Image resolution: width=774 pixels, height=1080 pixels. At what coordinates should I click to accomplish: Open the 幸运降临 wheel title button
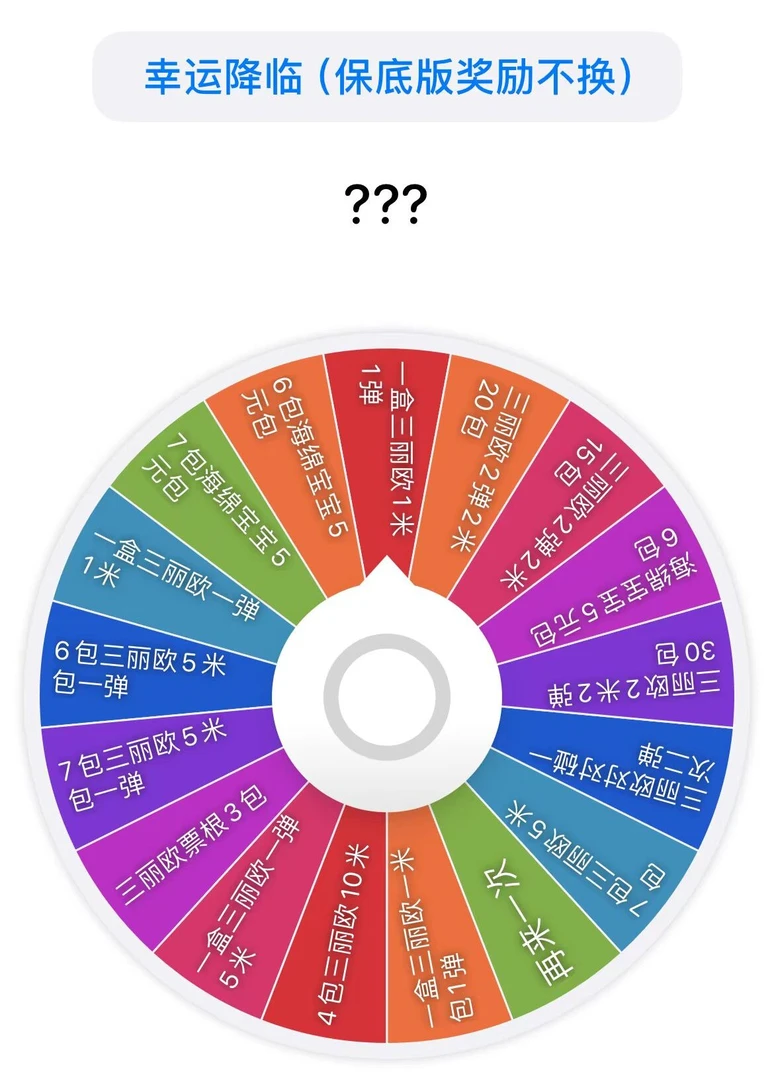click(x=387, y=78)
